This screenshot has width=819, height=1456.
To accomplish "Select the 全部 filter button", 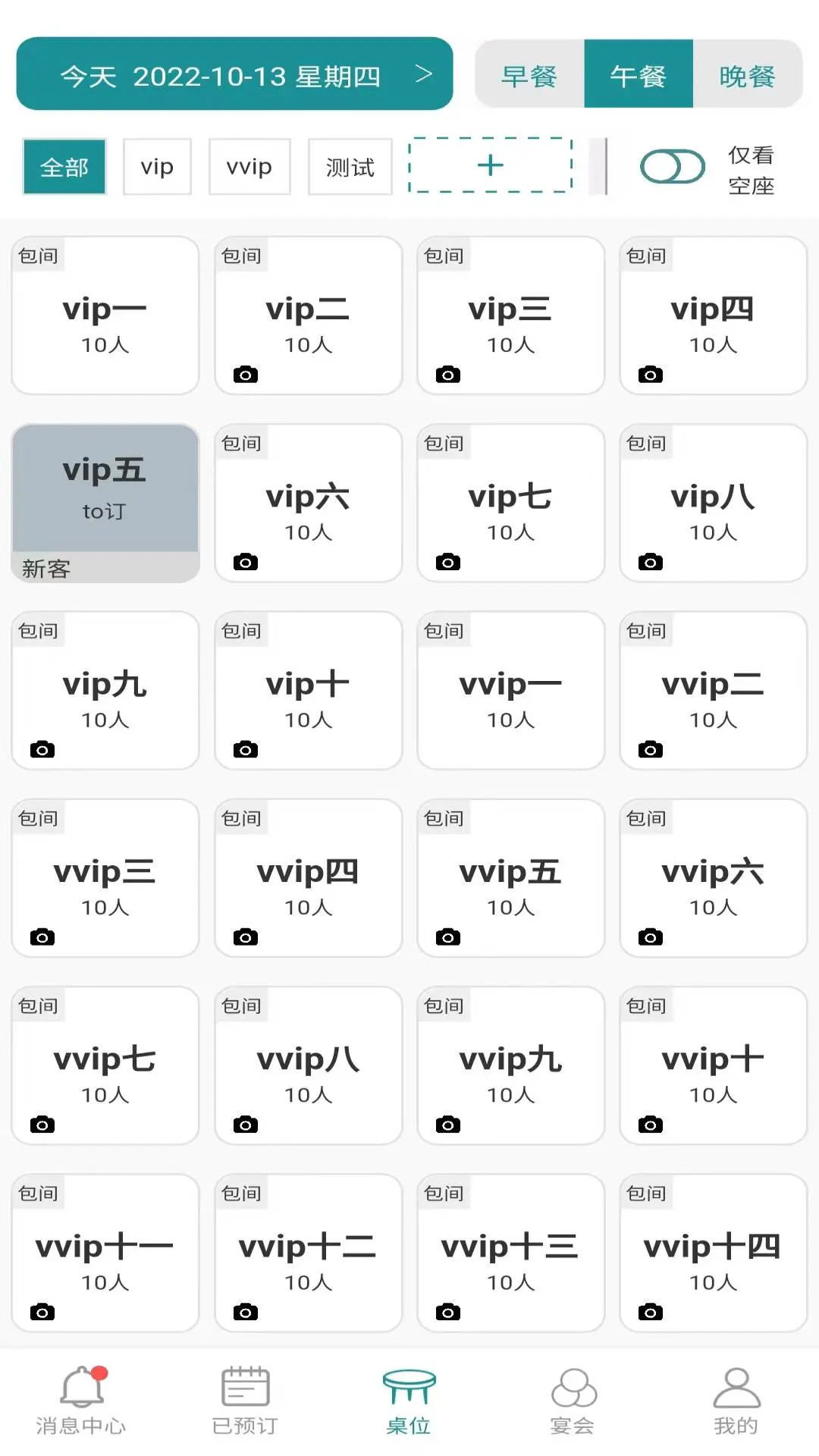I will click(64, 166).
